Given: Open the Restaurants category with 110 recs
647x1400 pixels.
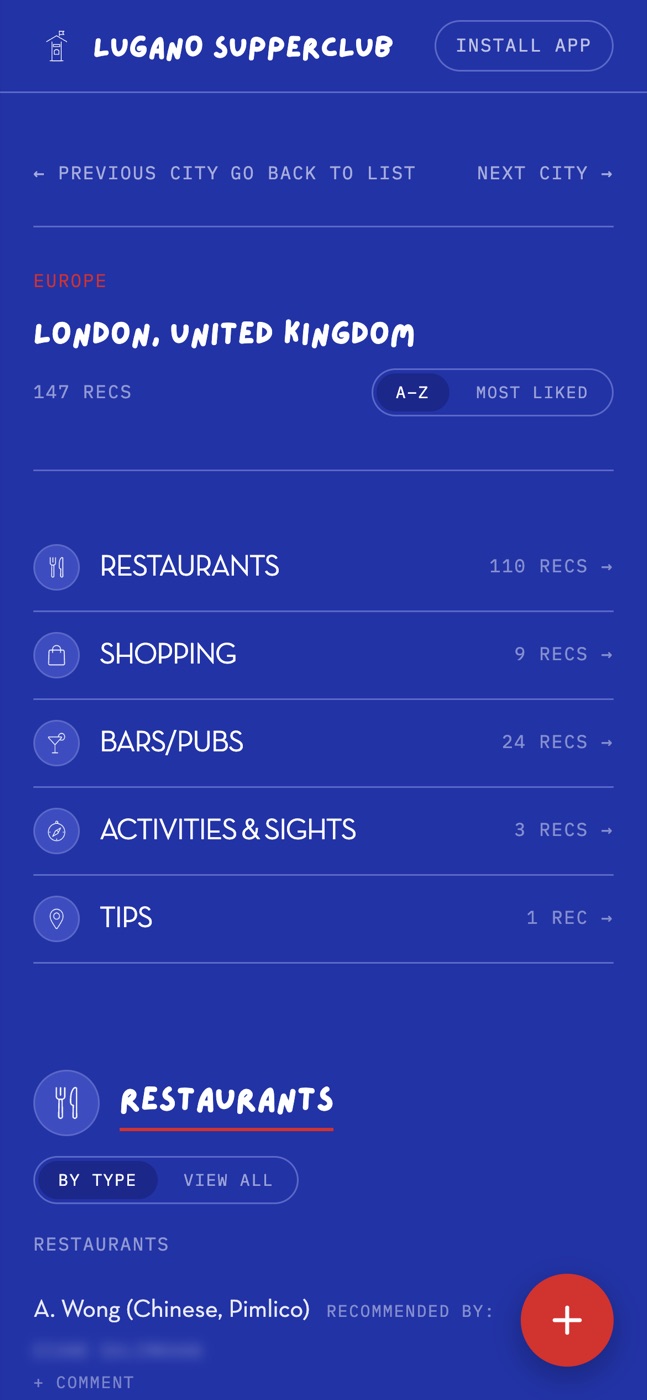Looking at the screenshot, I should tap(323, 567).
